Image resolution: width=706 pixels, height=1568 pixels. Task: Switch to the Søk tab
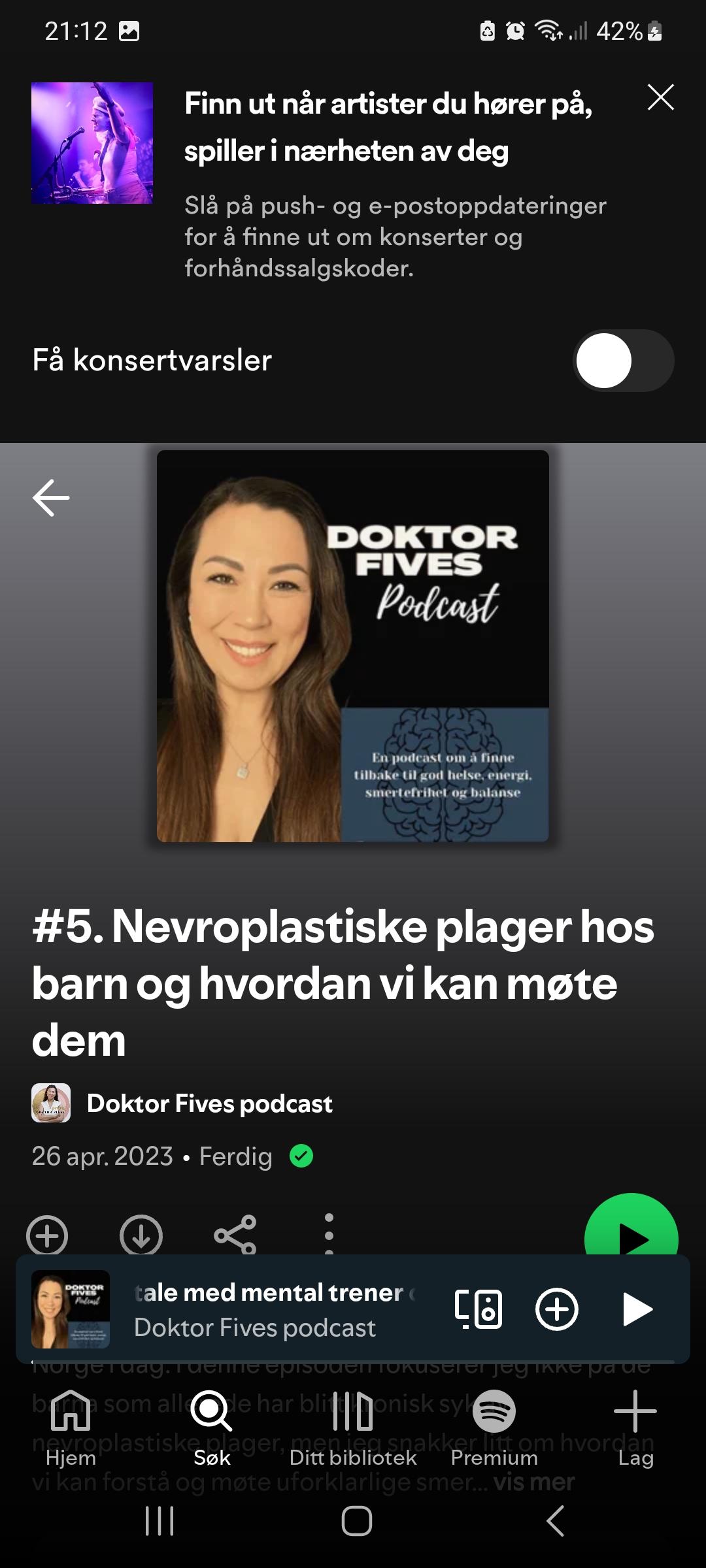(212, 1427)
